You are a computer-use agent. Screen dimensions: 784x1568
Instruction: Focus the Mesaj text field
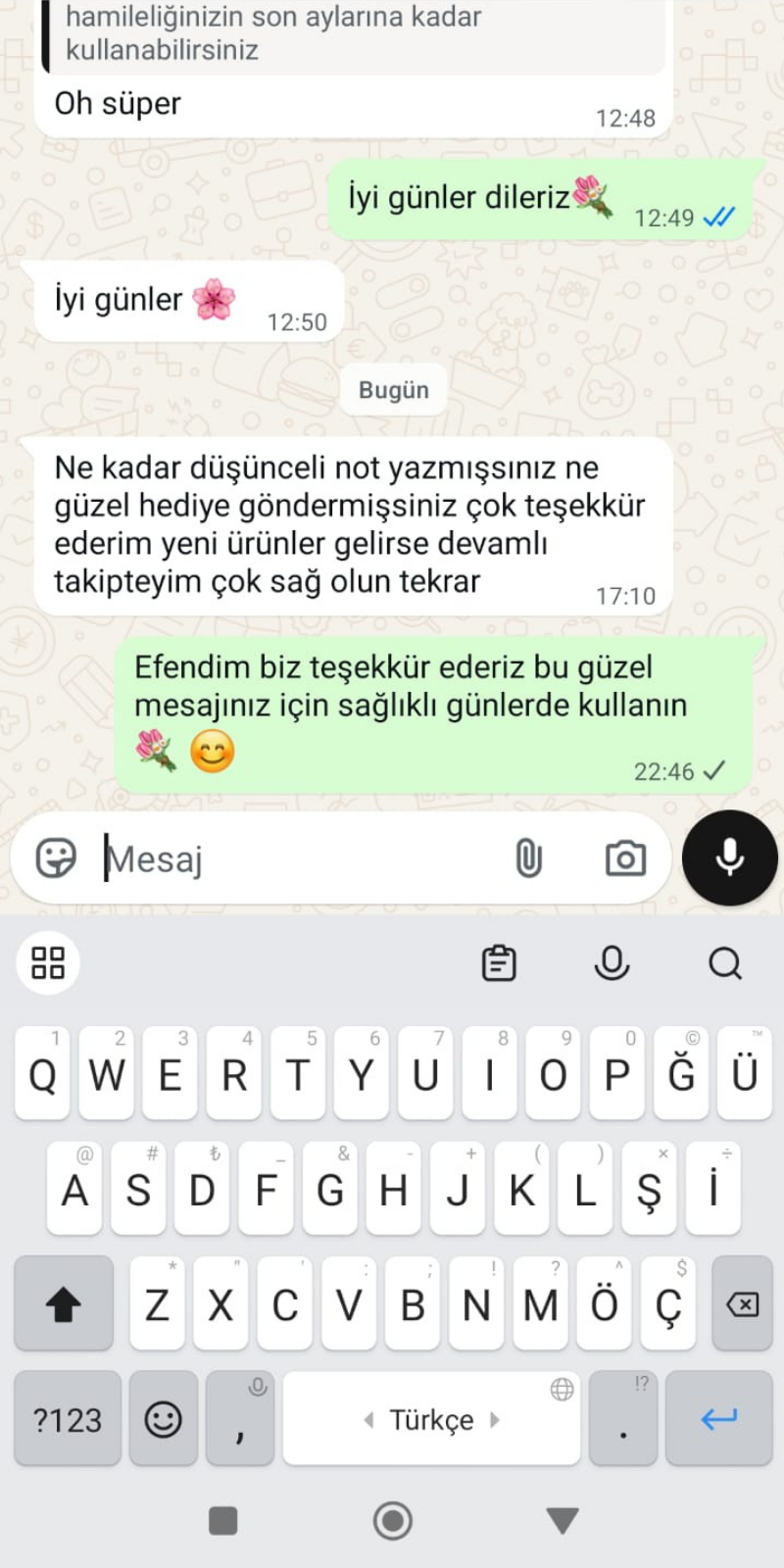click(x=294, y=859)
